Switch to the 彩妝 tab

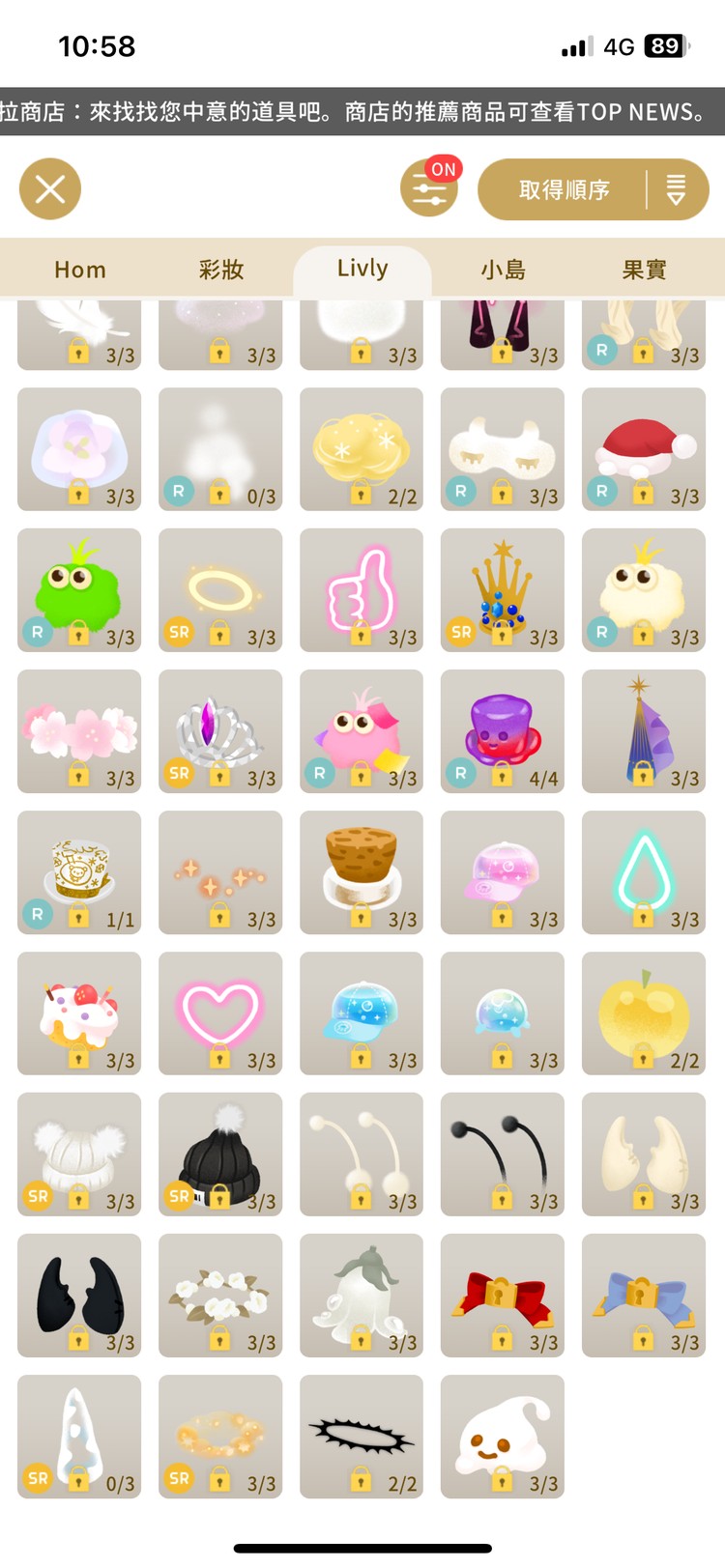click(x=221, y=270)
